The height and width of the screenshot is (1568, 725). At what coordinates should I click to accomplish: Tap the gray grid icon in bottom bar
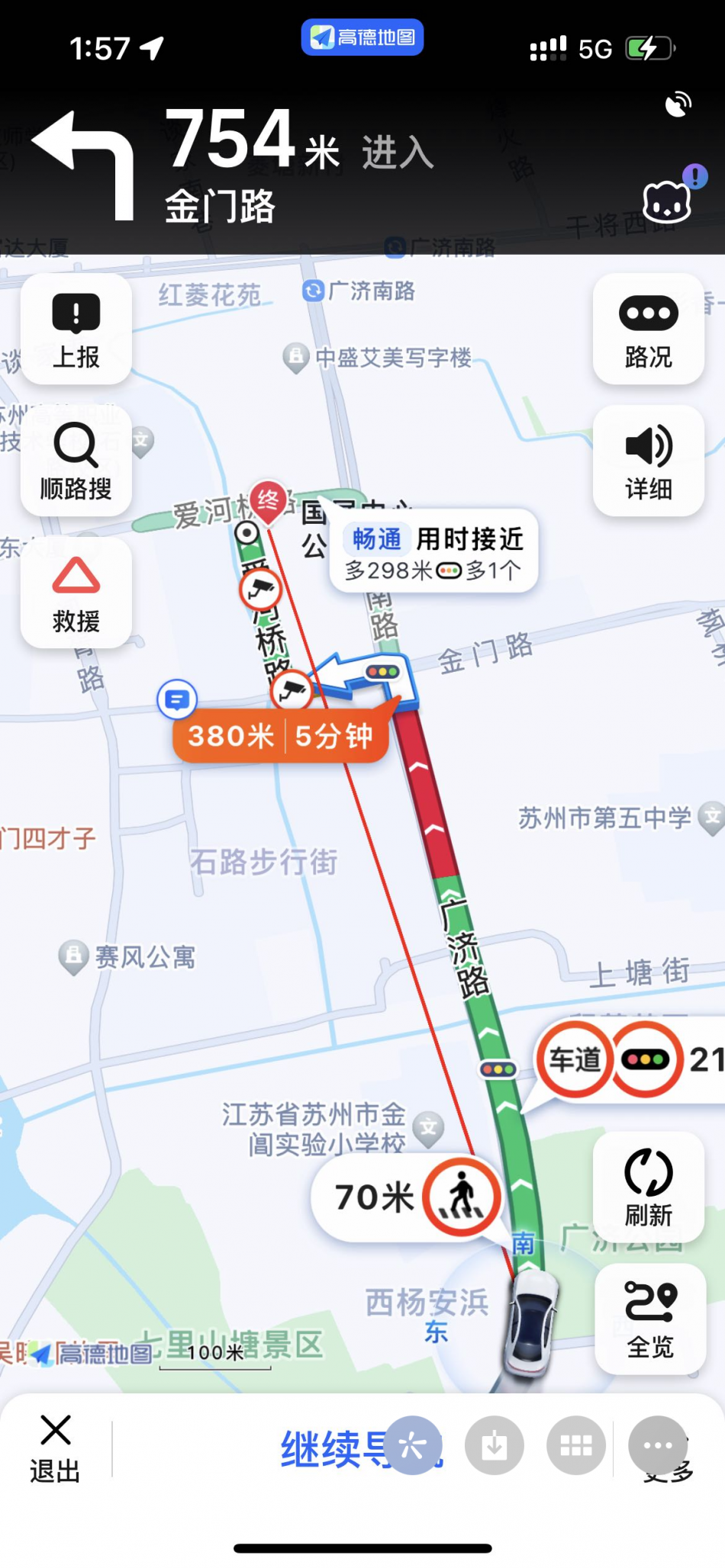click(576, 1445)
